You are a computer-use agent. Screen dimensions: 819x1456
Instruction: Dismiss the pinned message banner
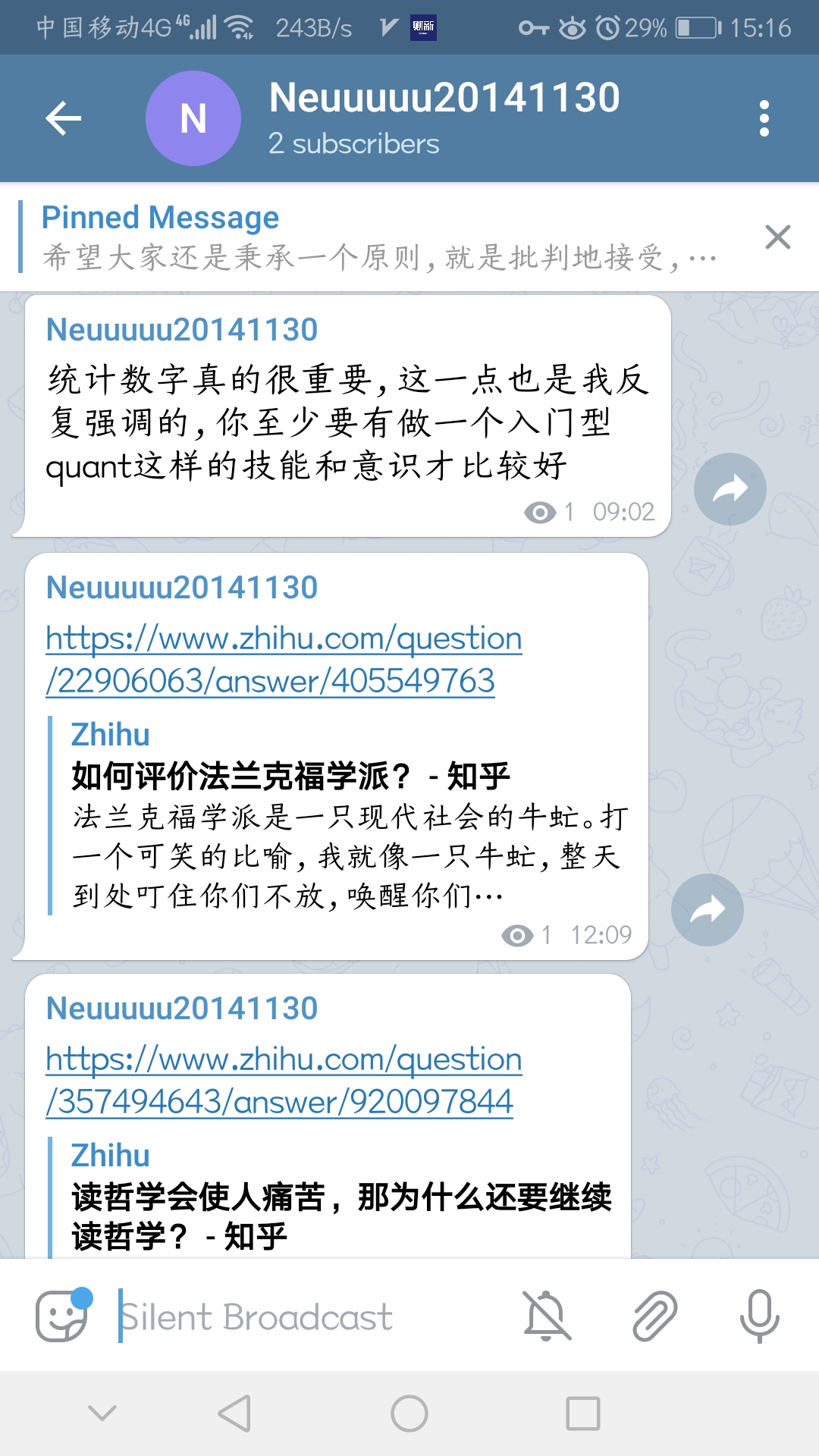point(777,237)
